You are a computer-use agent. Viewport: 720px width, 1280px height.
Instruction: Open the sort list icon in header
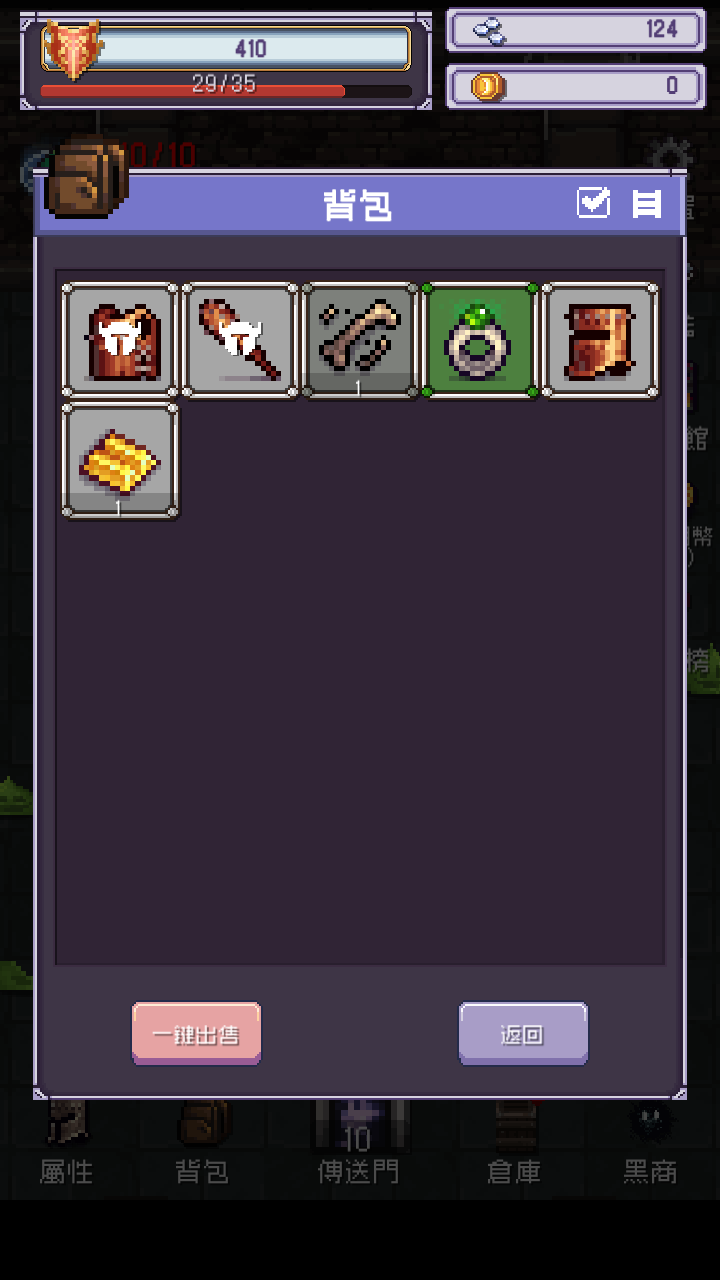coord(647,203)
